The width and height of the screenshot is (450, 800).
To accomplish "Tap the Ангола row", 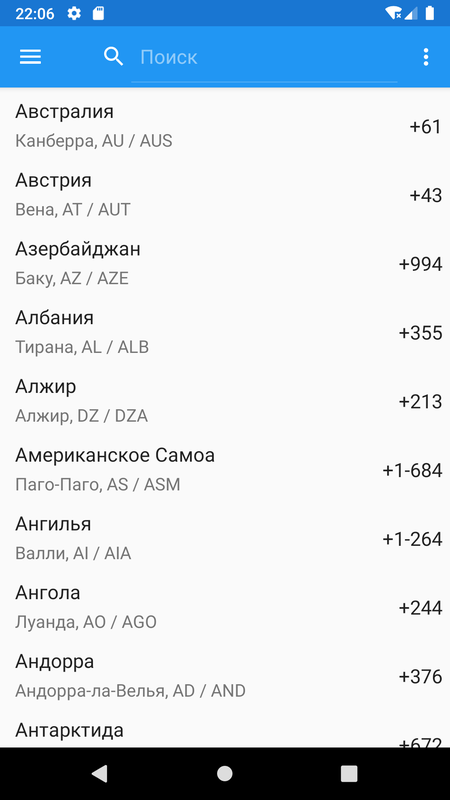I will [225, 608].
